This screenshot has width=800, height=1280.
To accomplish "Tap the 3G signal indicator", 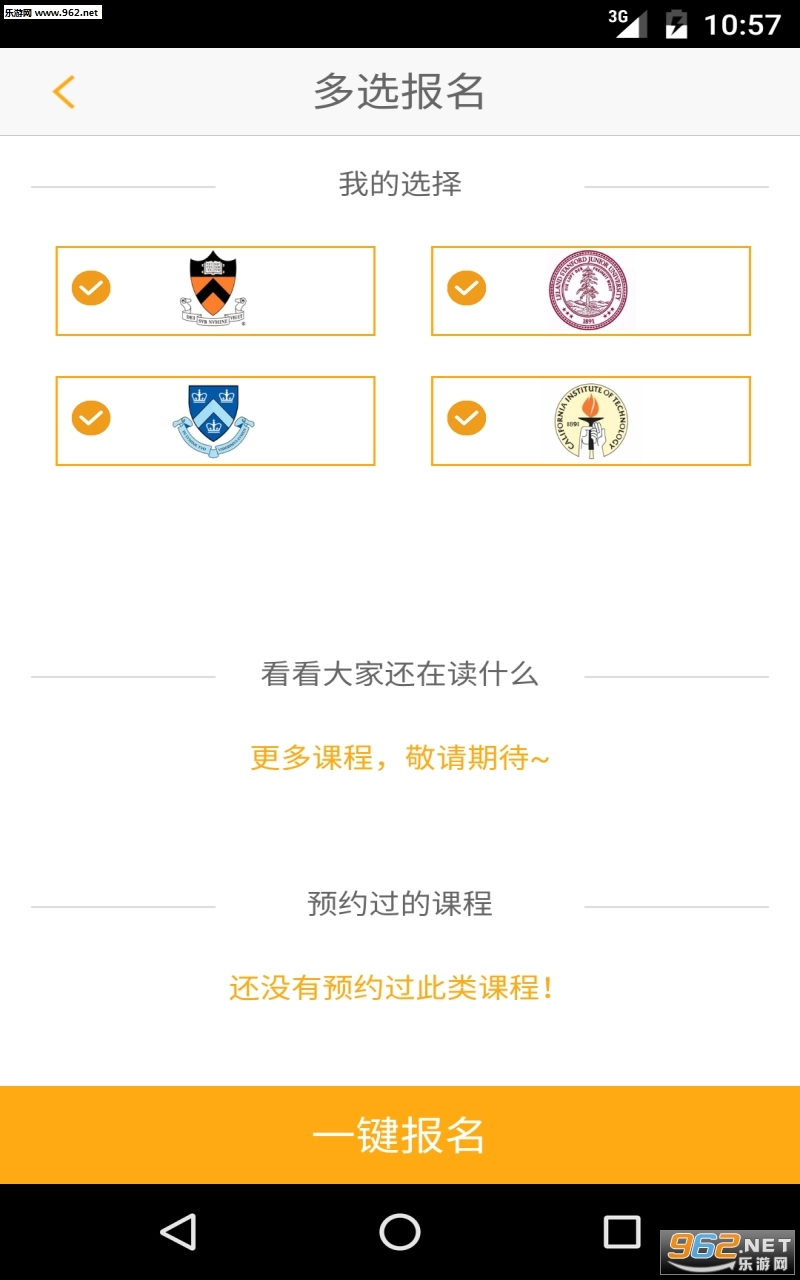I will point(625,24).
